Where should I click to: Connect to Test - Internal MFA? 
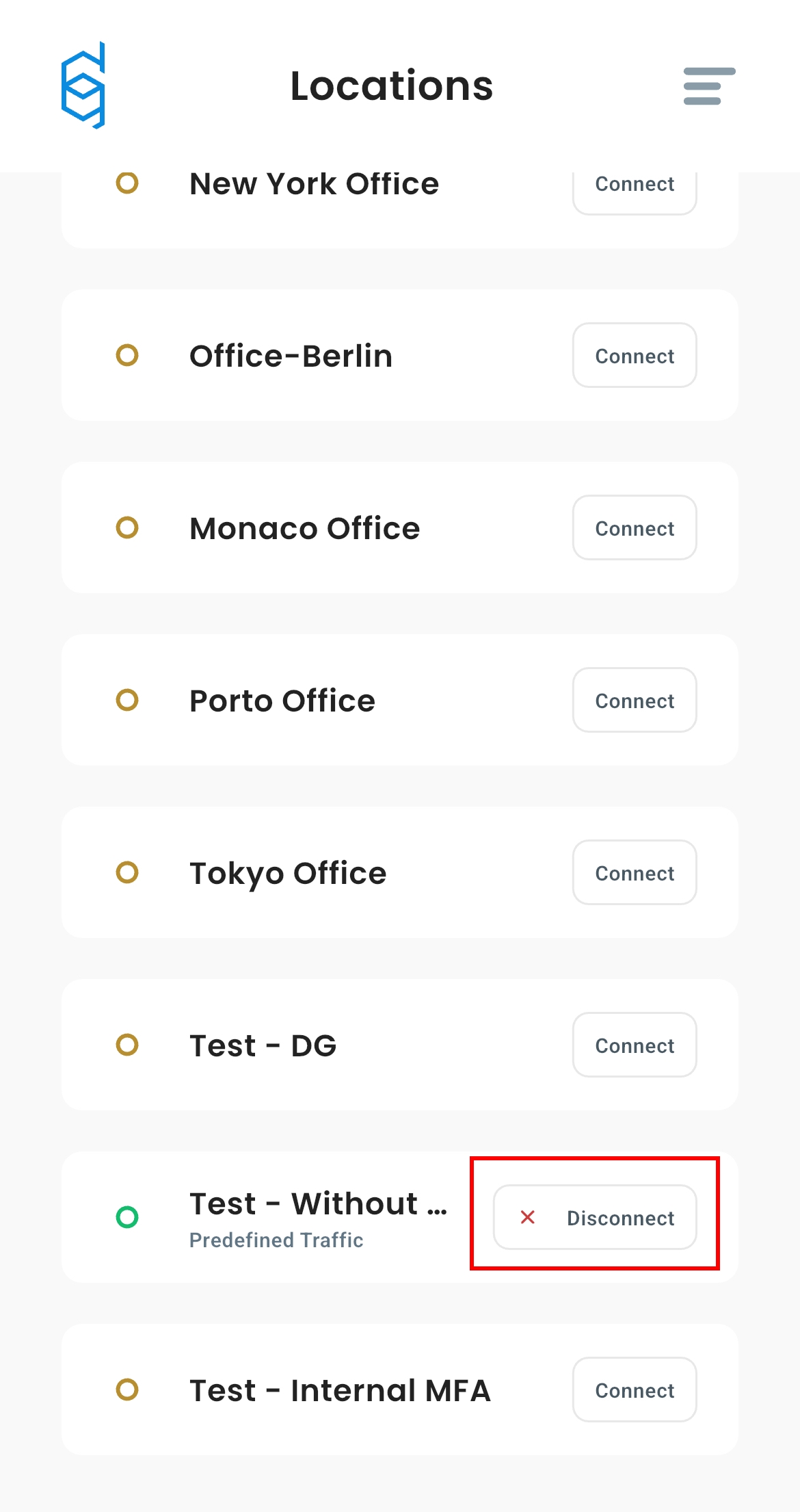pyautogui.click(x=635, y=1390)
